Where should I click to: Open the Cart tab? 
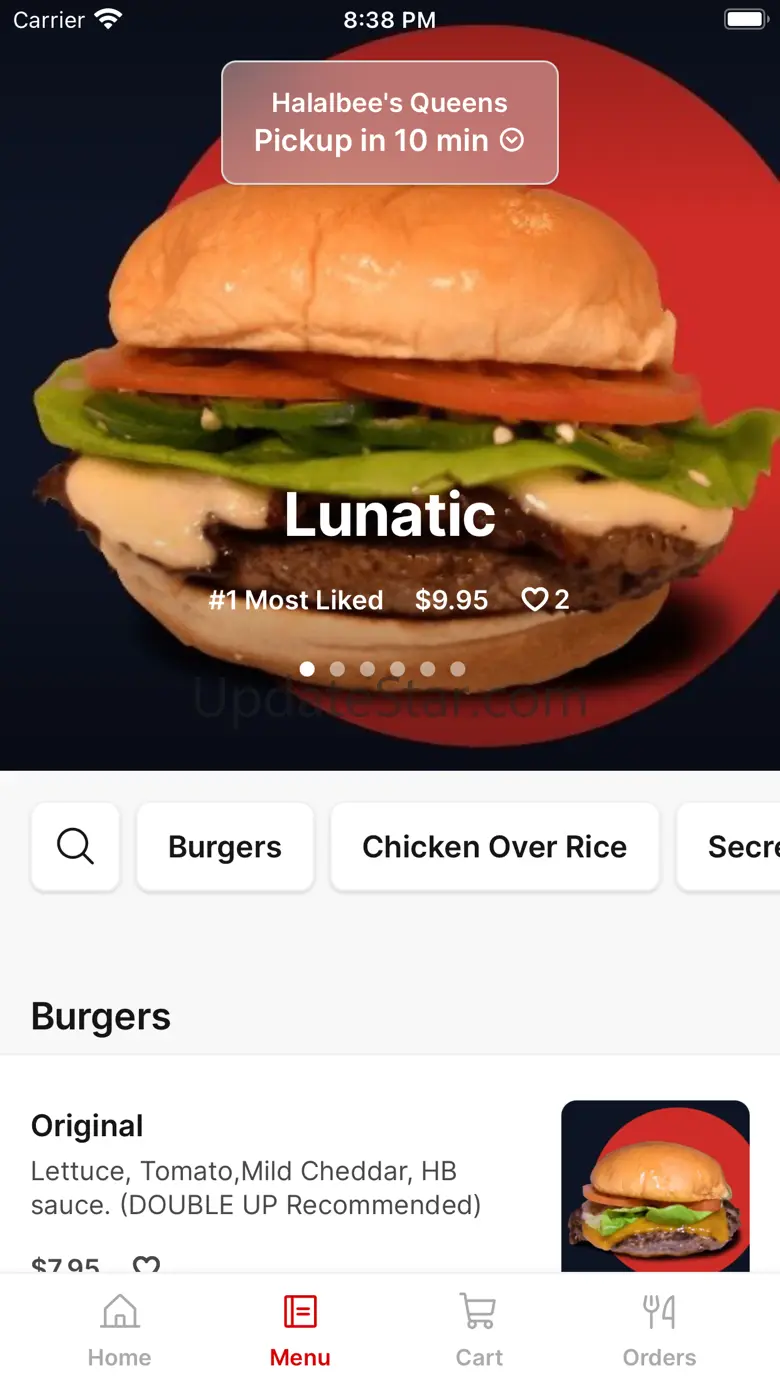pyautogui.click(x=479, y=1330)
